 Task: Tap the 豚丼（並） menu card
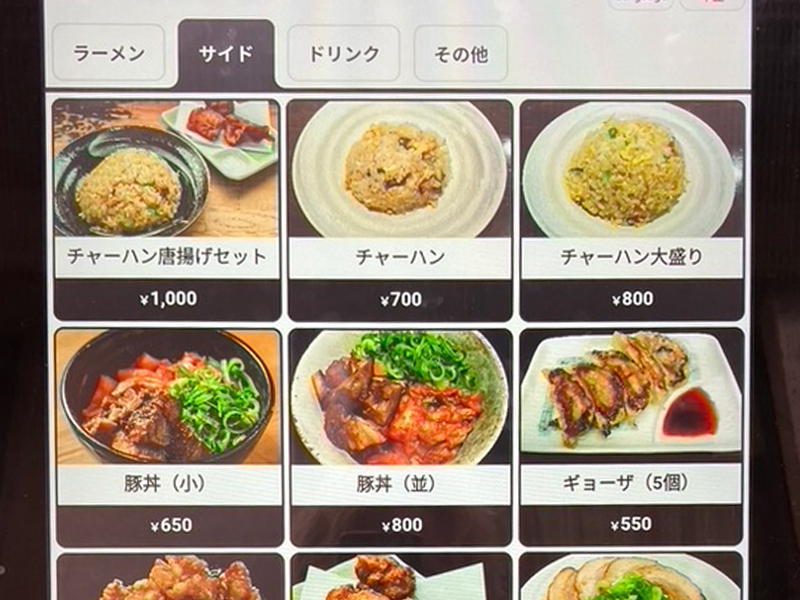tap(400, 437)
